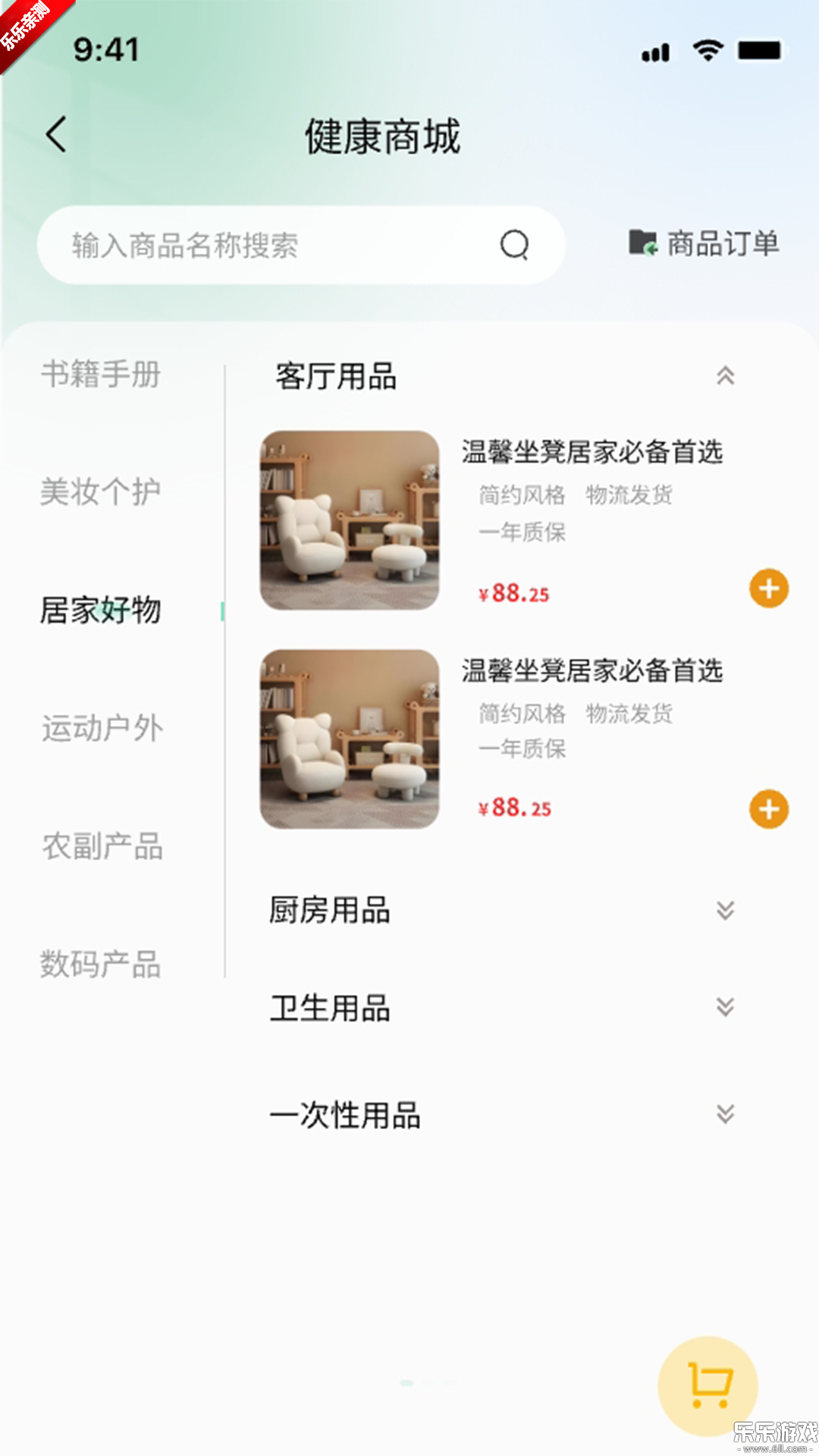Add the first 温馨坐凳 product to cart
The image size is (819, 1456).
[768, 587]
